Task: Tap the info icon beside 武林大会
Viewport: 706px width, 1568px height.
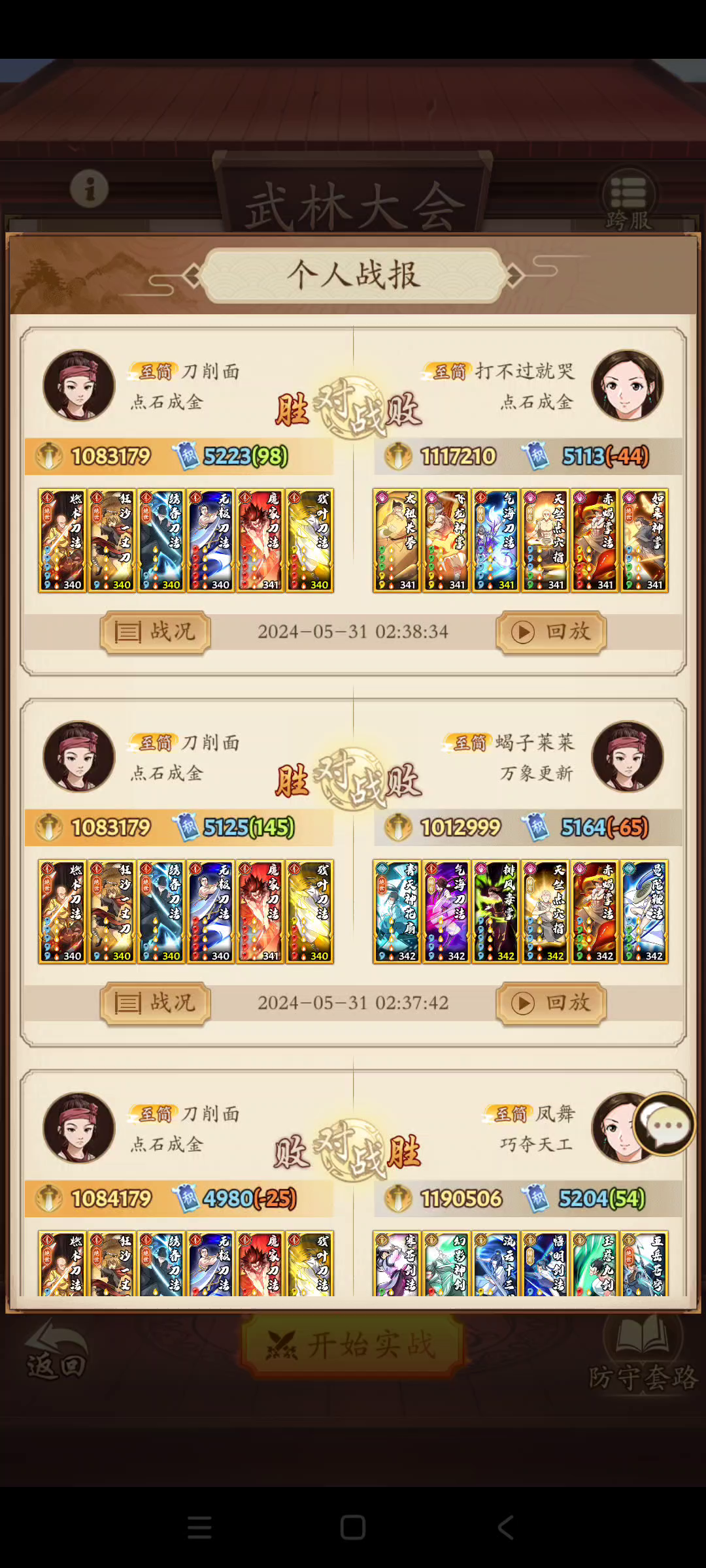Action: [x=90, y=189]
